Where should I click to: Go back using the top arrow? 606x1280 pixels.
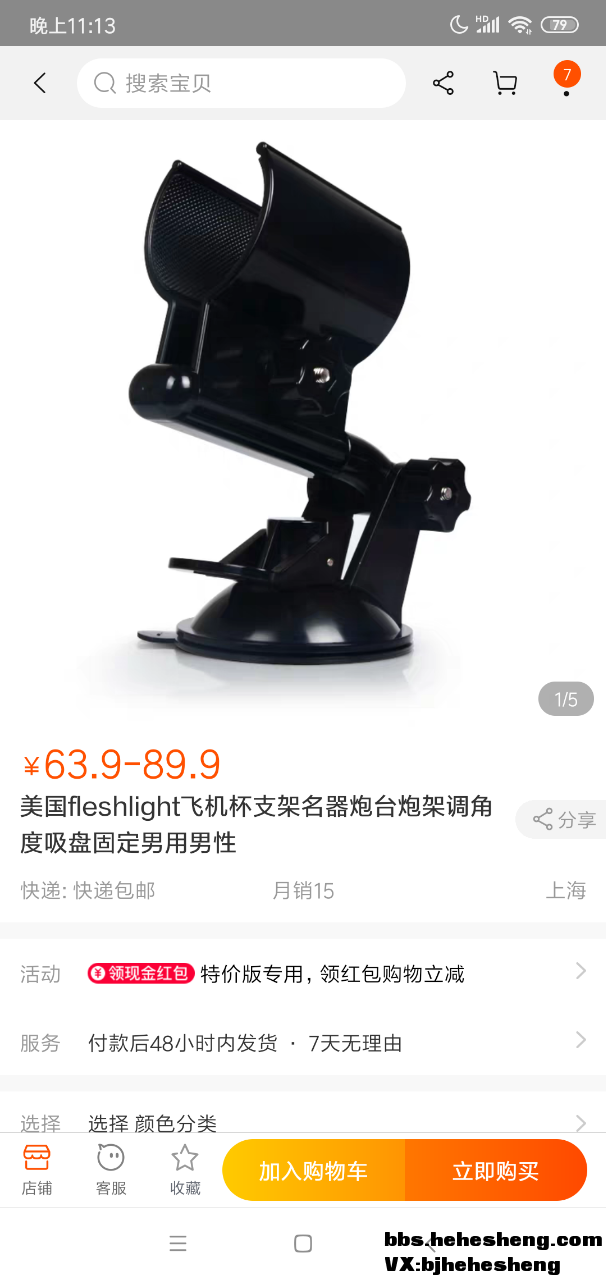click(x=40, y=83)
